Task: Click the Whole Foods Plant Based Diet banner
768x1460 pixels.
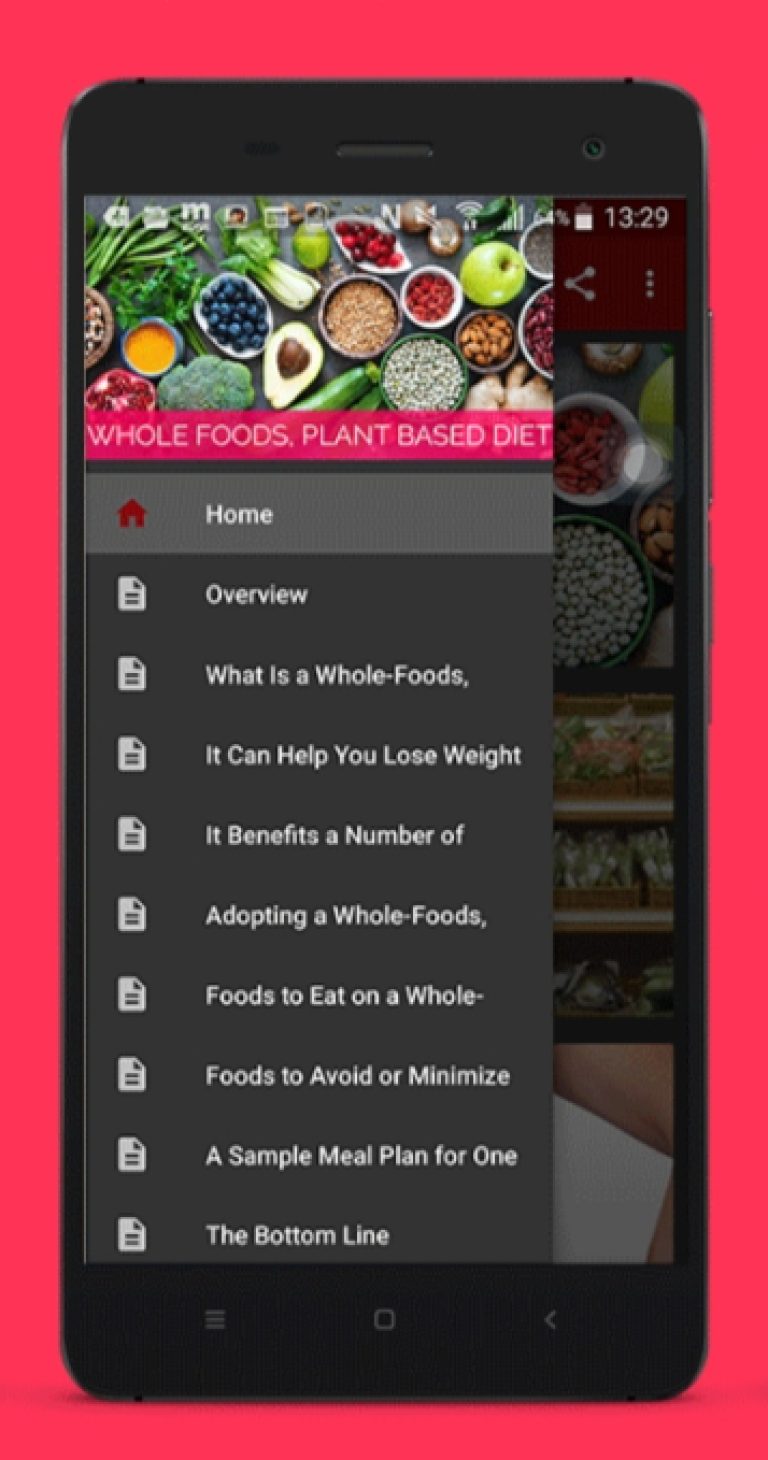Action: 320,434
